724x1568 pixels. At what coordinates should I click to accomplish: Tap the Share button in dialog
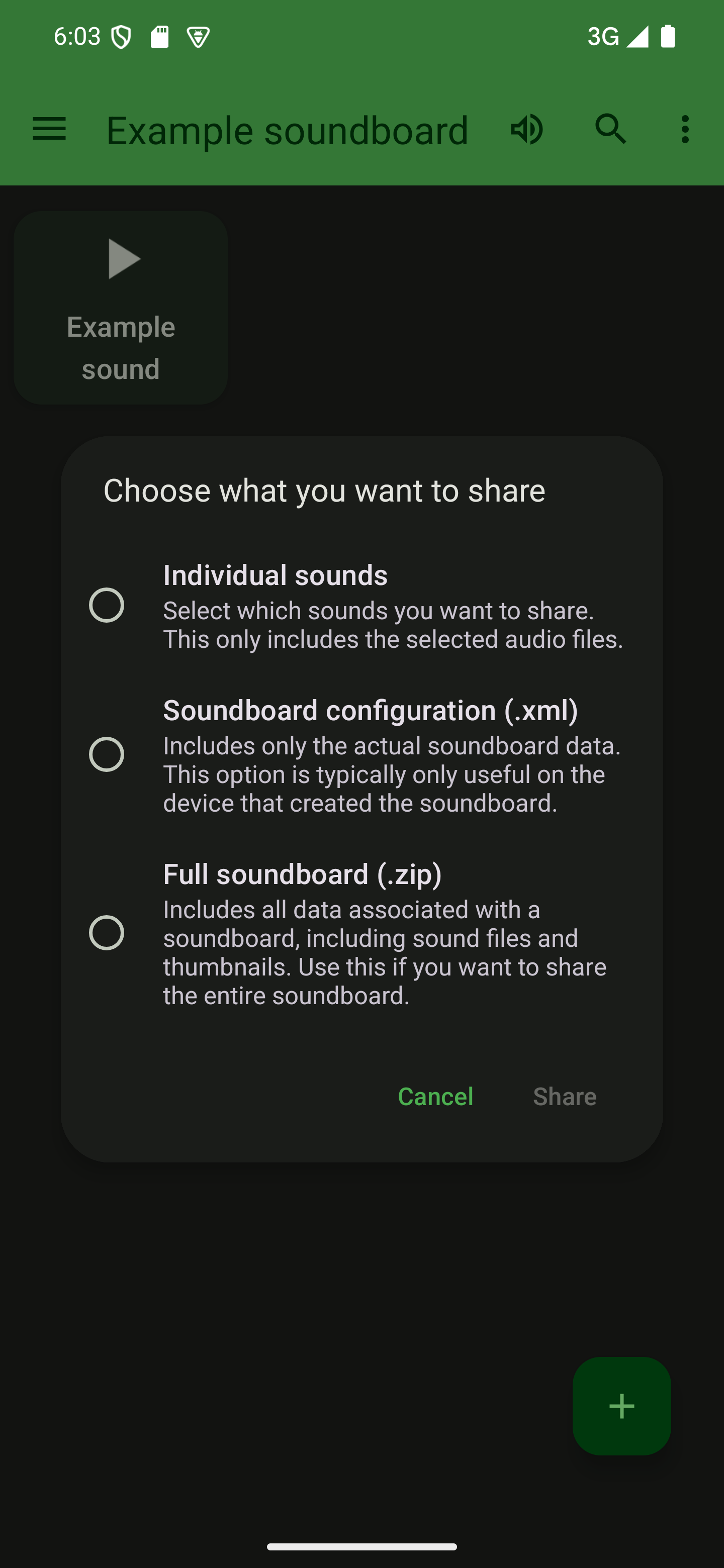coord(565,1096)
